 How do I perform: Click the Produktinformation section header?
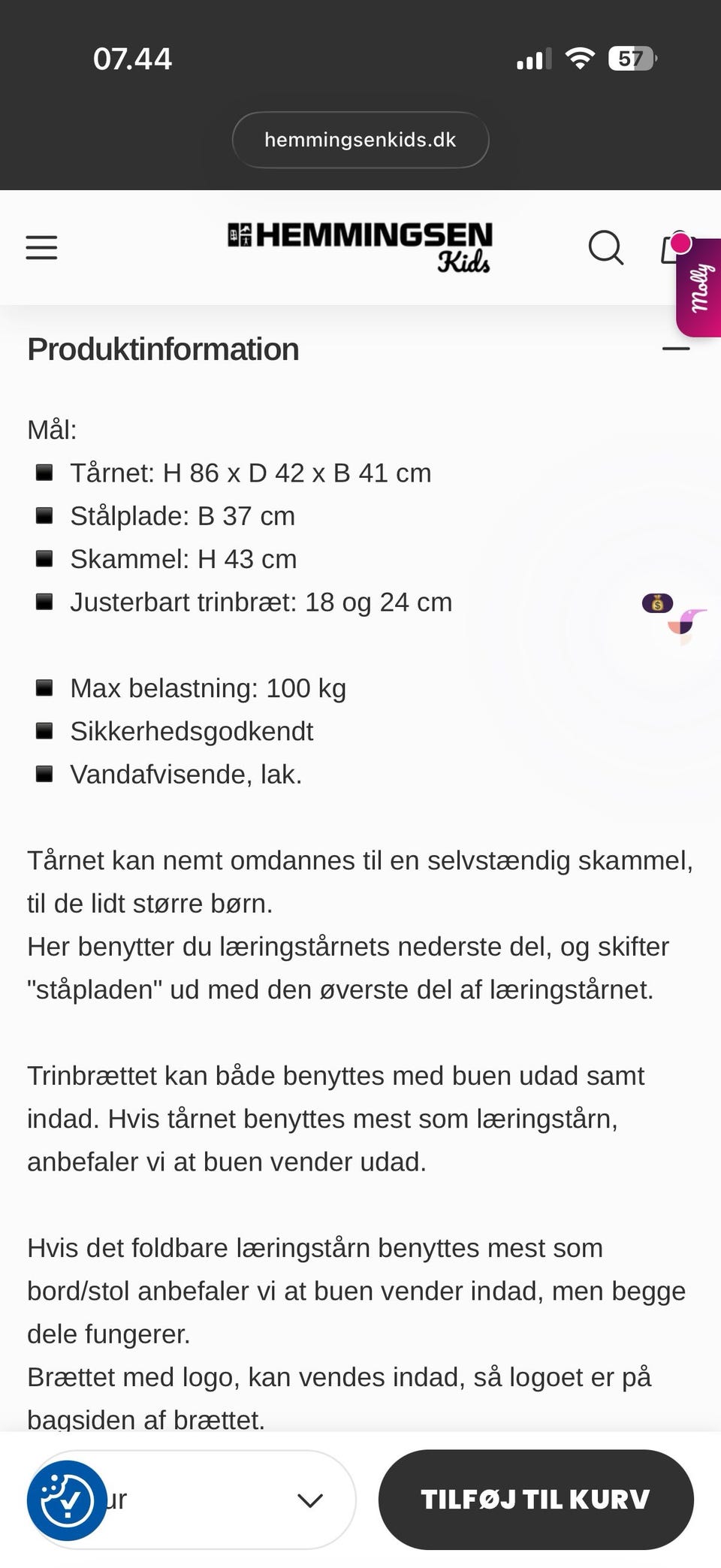162,349
